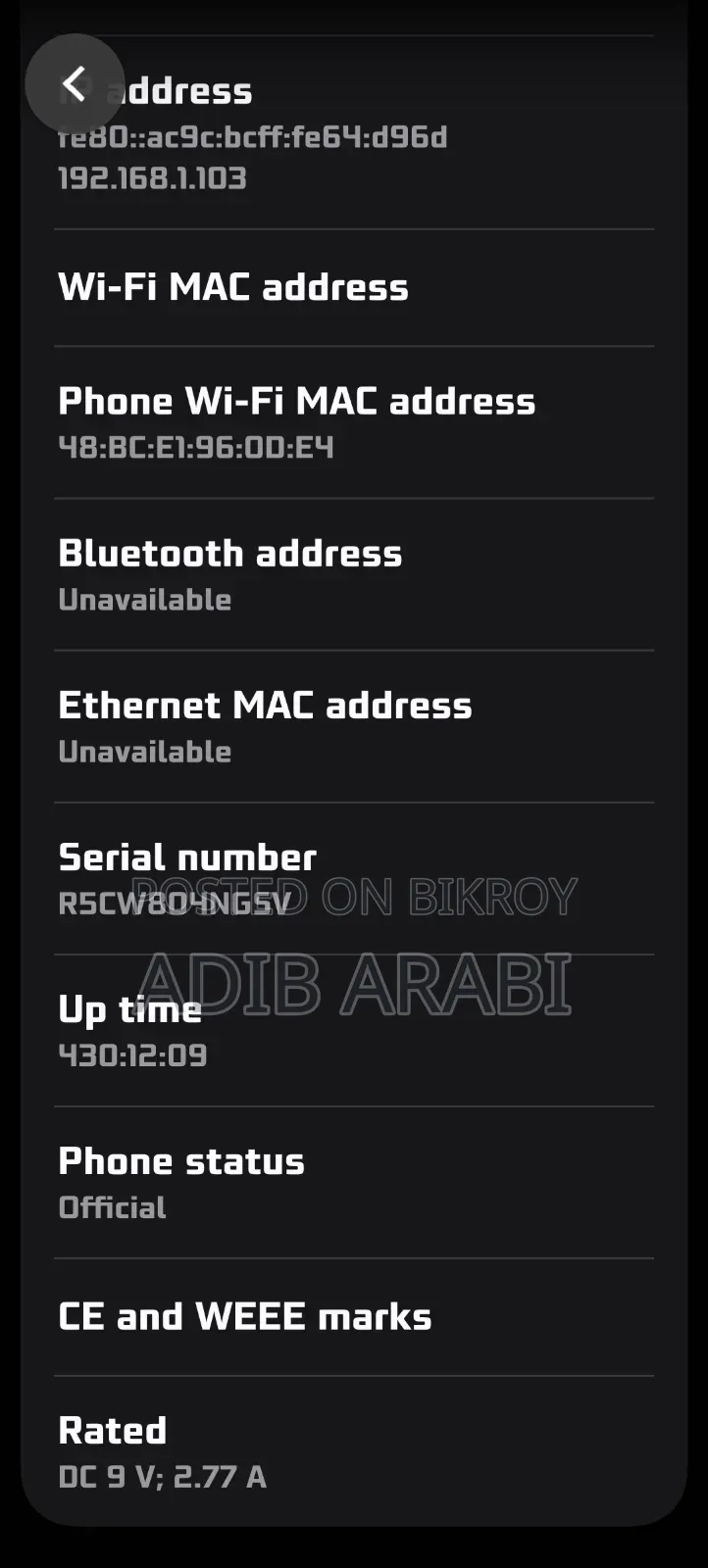
Task: Go back using the back arrow
Action: (x=75, y=83)
